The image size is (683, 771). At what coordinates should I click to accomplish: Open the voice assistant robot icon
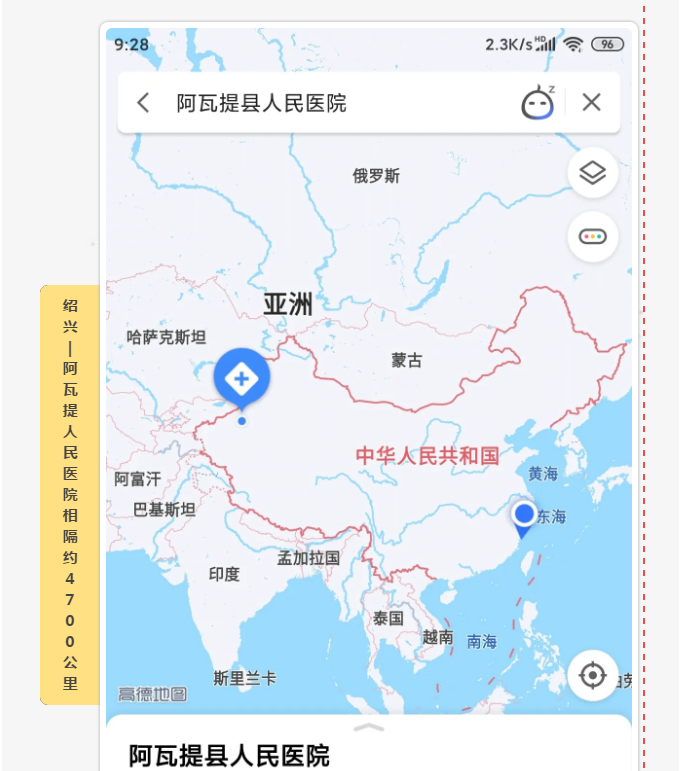pyautogui.click(x=537, y=102)
